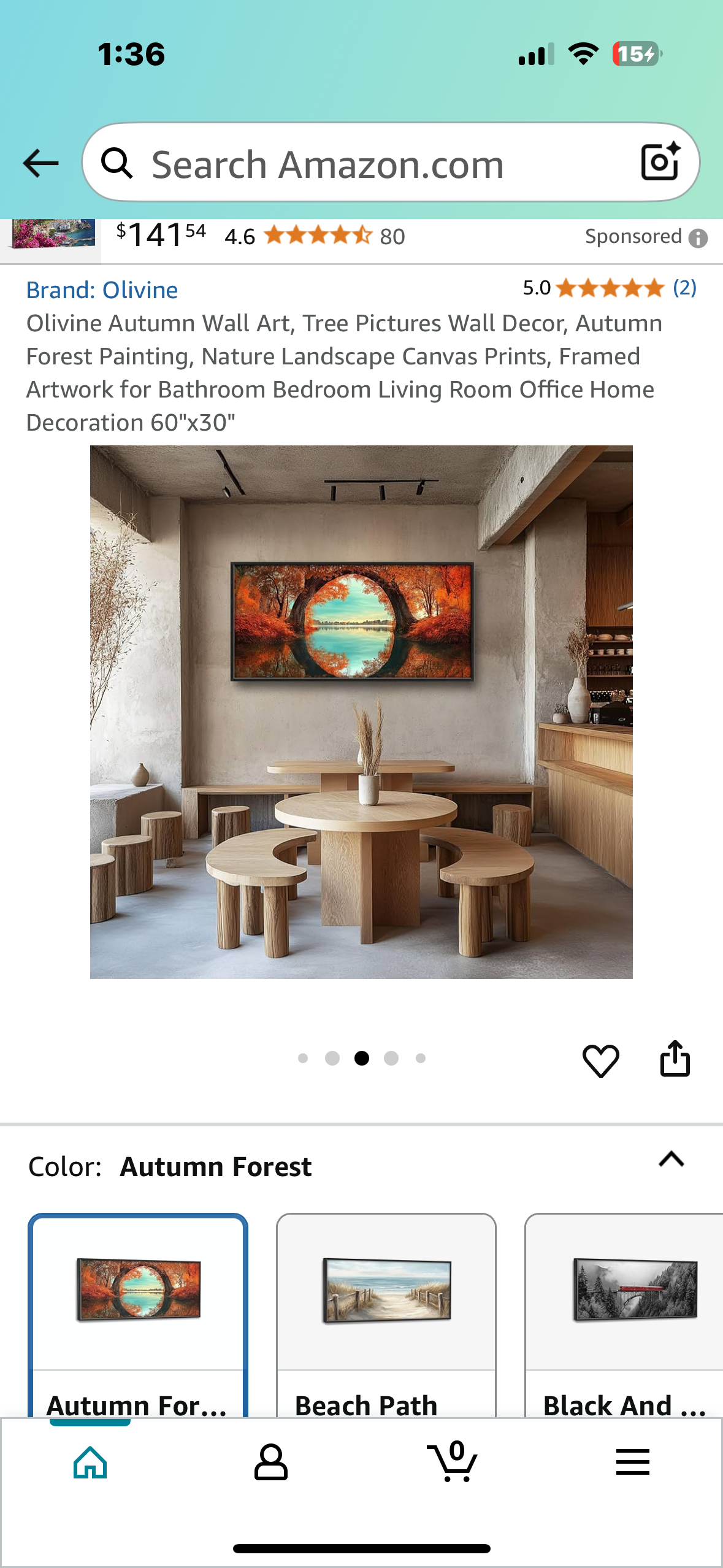This screenshot has width=723, height=1568.
Task: Open the autumn wall art product image
Action: (x=361, y=712)
